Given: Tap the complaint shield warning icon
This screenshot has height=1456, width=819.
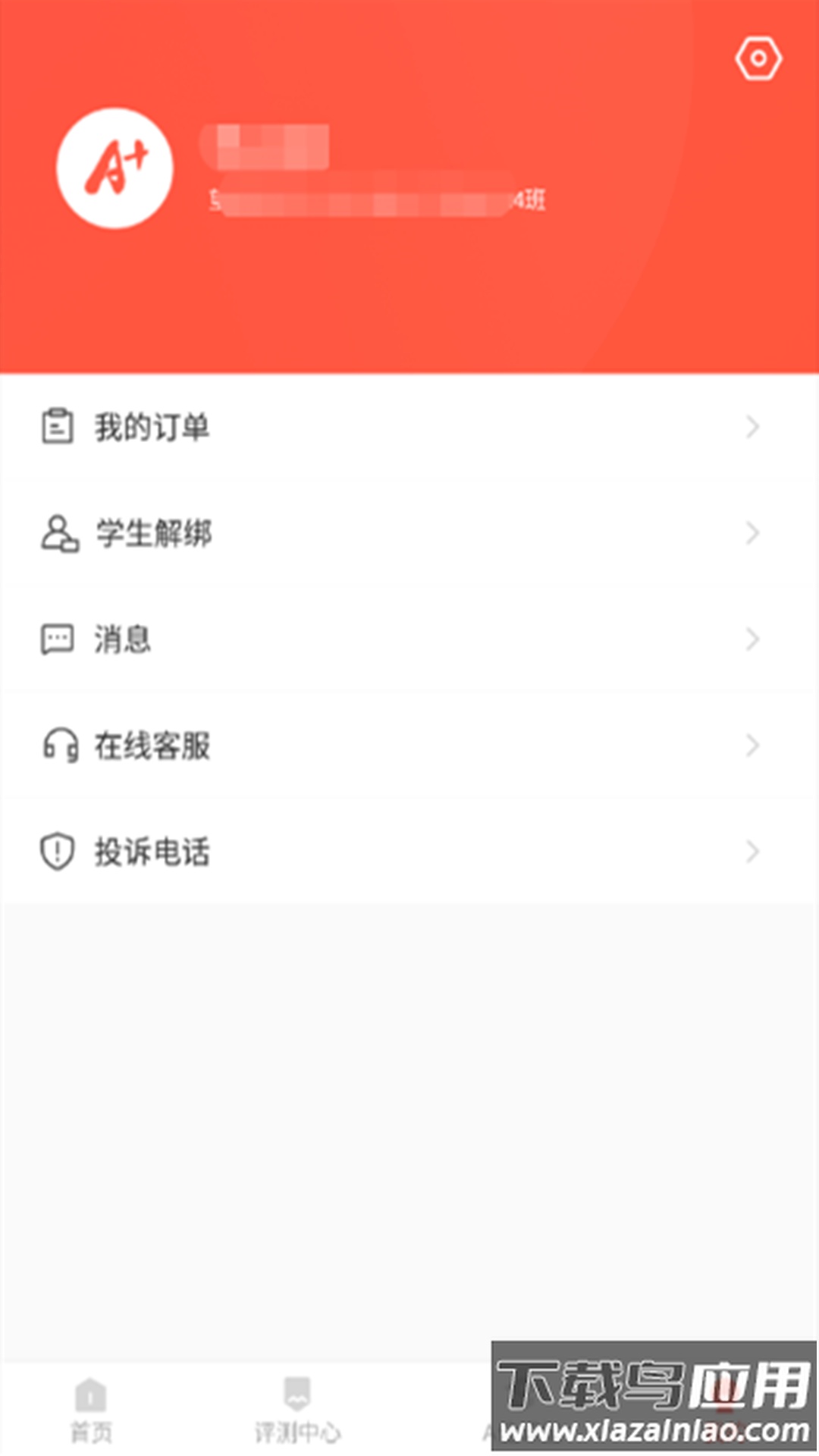Looking at the screenshot, I should (58, 851).
